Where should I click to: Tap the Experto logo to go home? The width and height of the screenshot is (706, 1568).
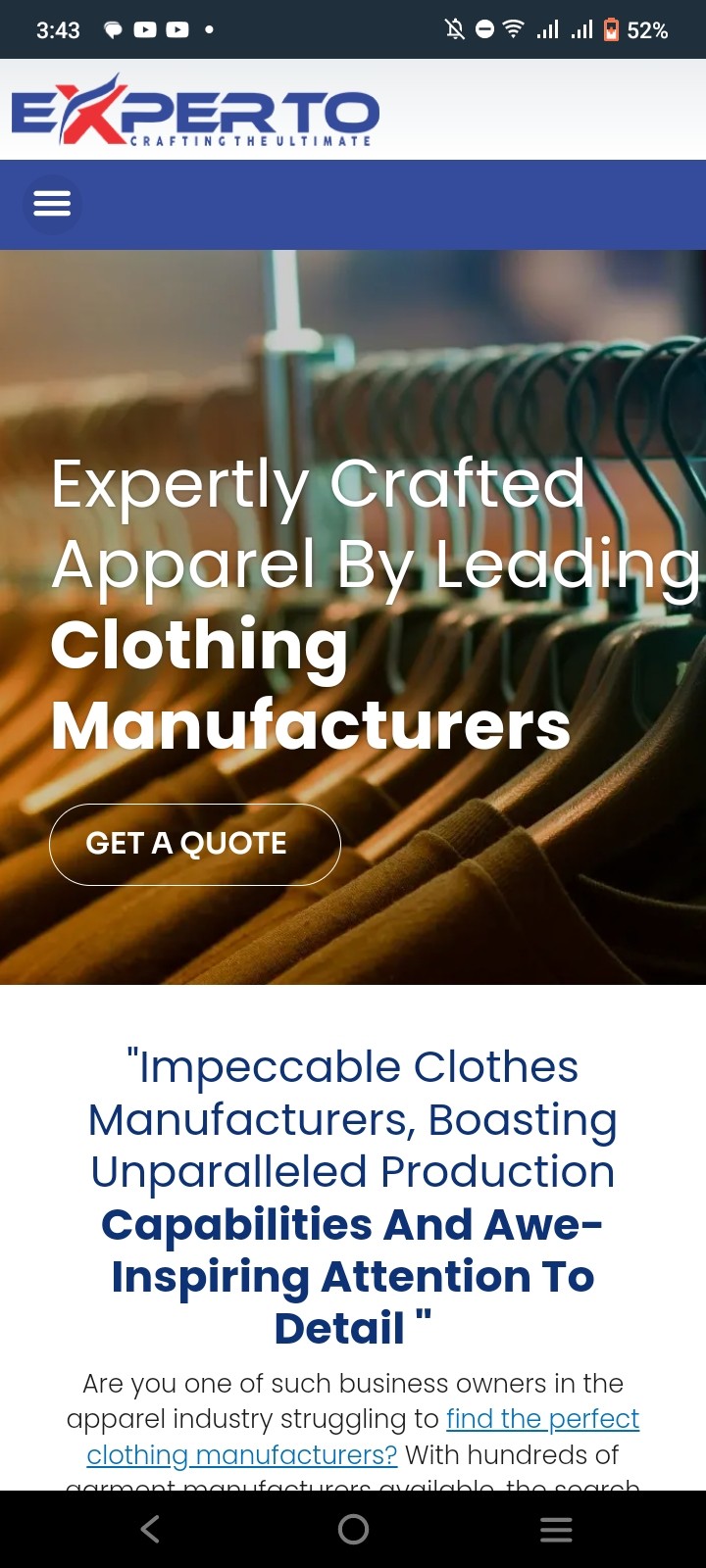[x=195, y=112]
